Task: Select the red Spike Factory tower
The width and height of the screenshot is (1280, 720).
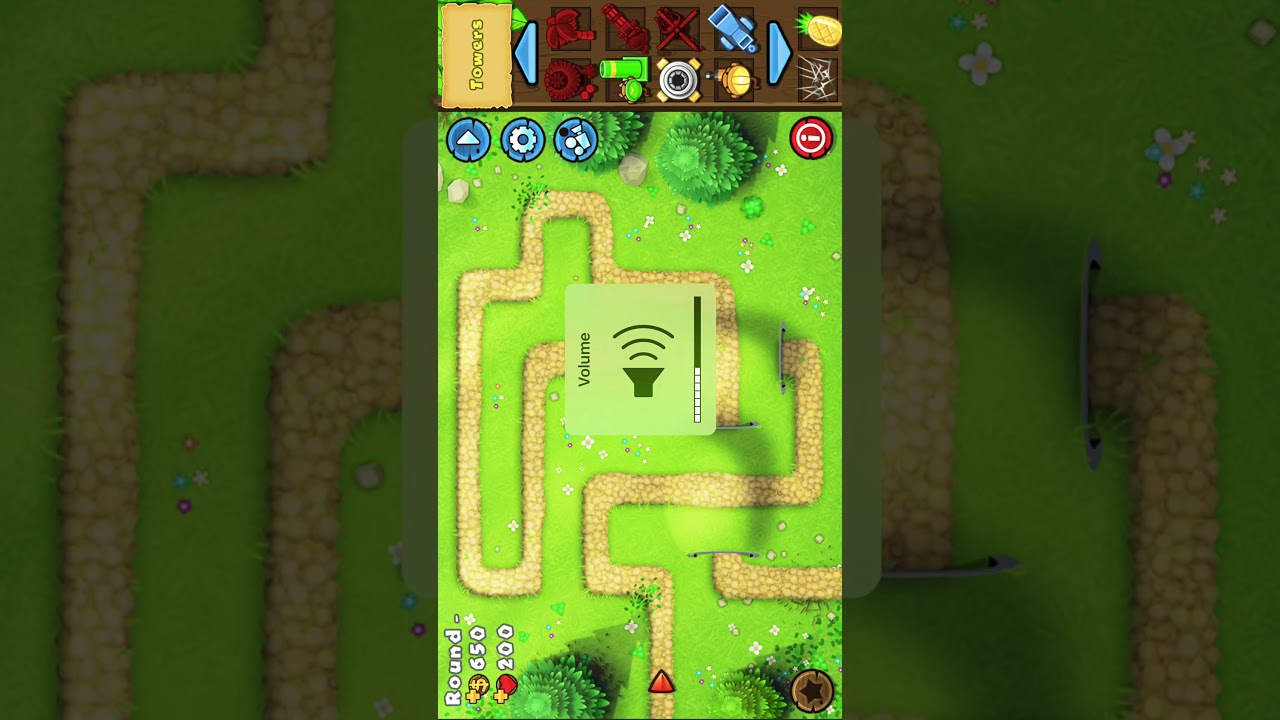Action: tap(571, 80)
